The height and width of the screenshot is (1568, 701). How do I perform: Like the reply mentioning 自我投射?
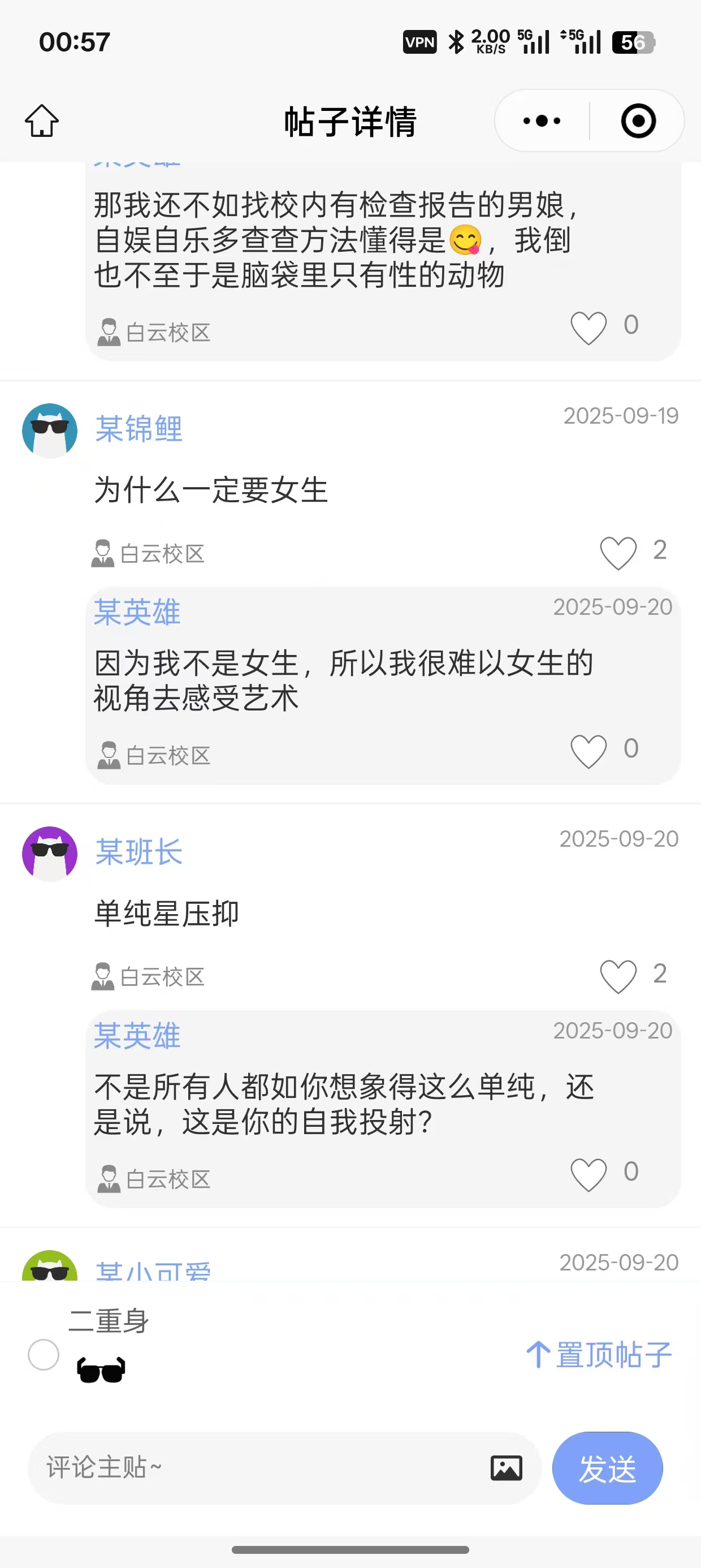(x=589, y=1174)
